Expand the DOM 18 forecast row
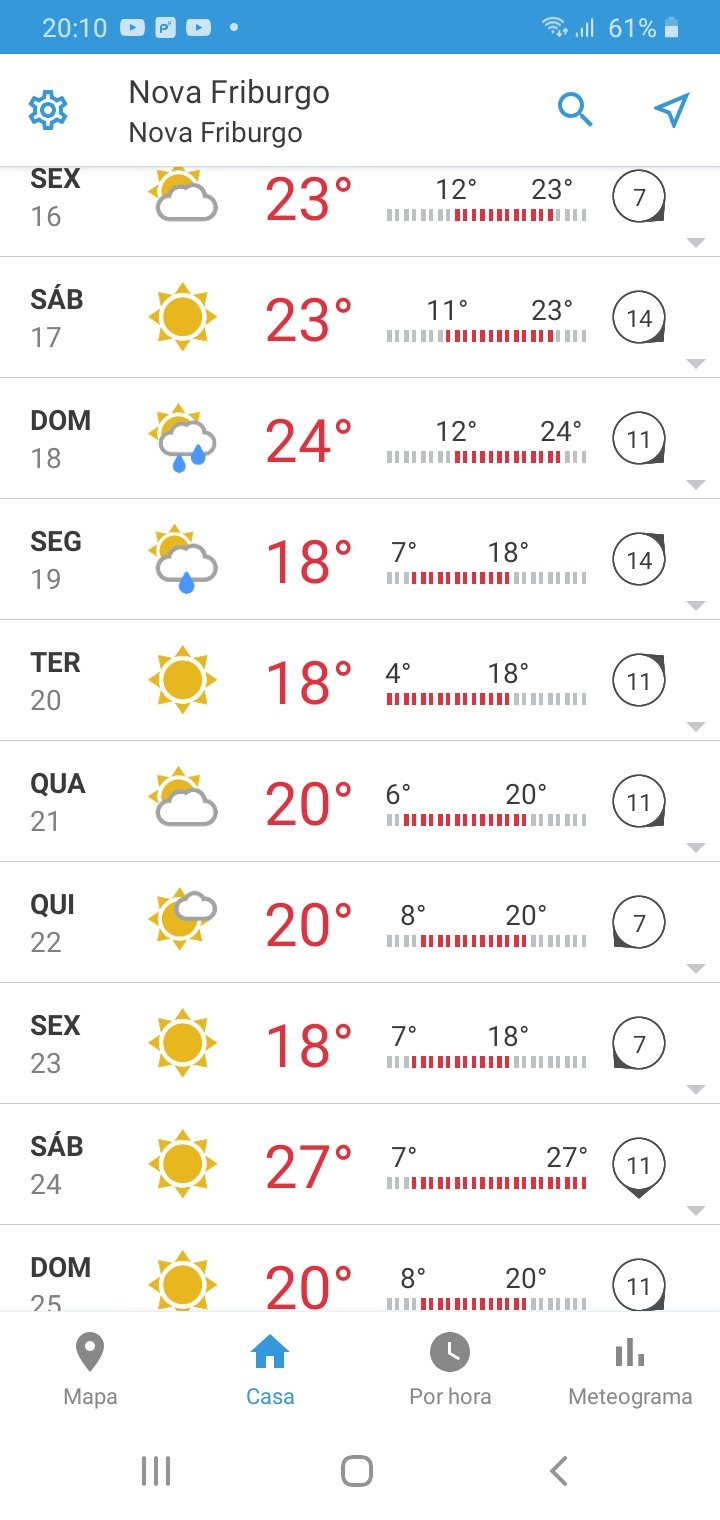Viewport: 720px width, 1520px height. pos(360,439)
